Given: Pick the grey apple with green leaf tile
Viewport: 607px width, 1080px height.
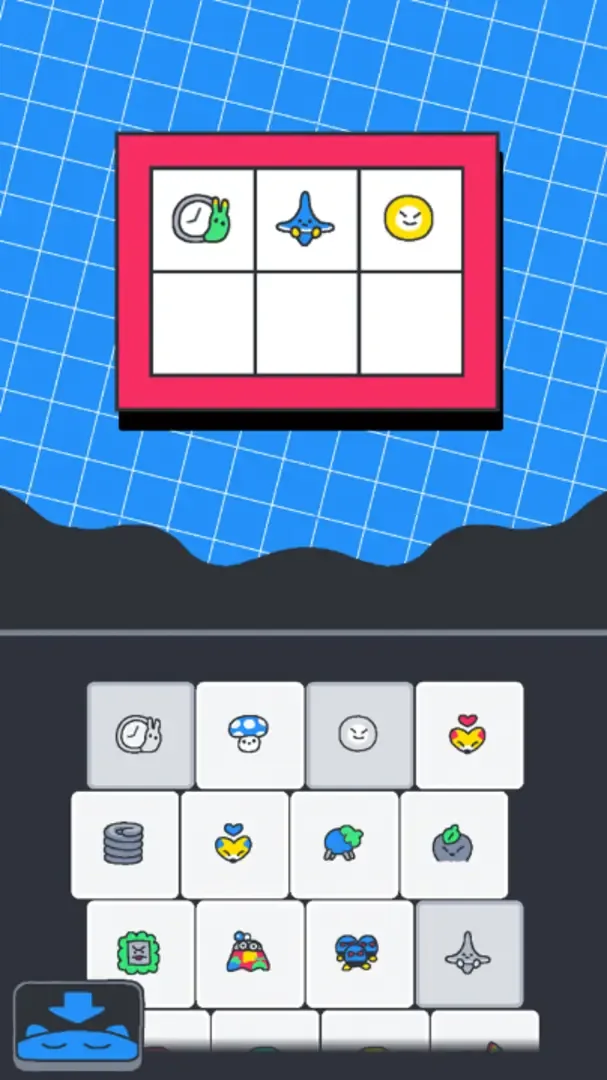Looking at the screenshot, I should click(453, 844).
